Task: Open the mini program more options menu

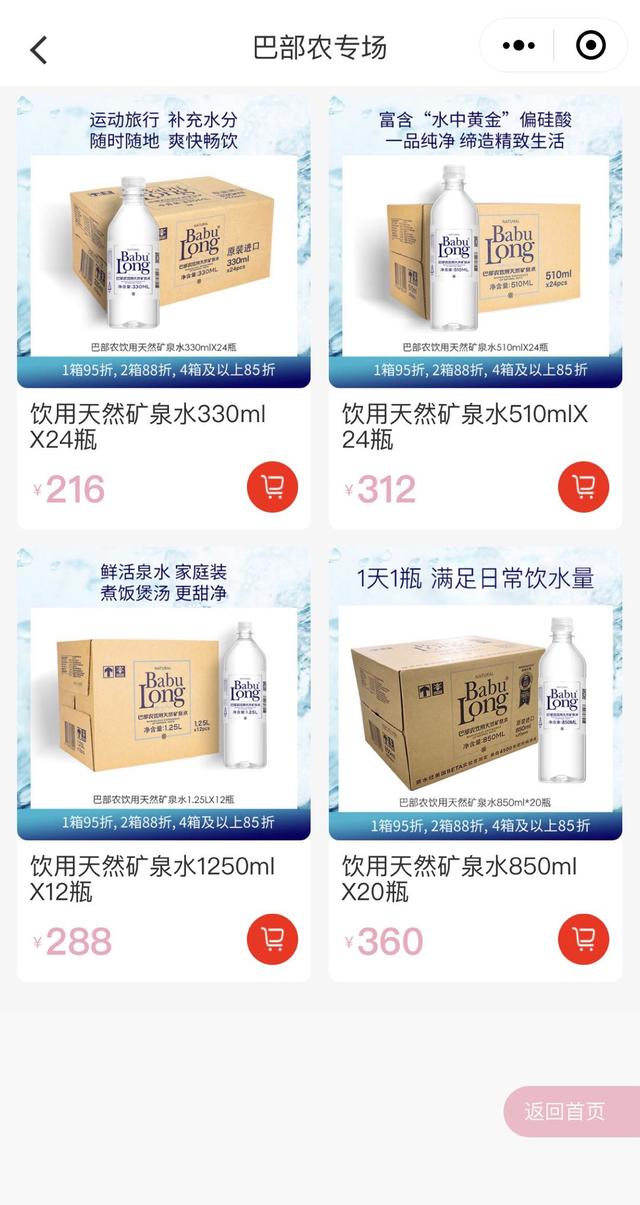Action: (x=519, y=46)
